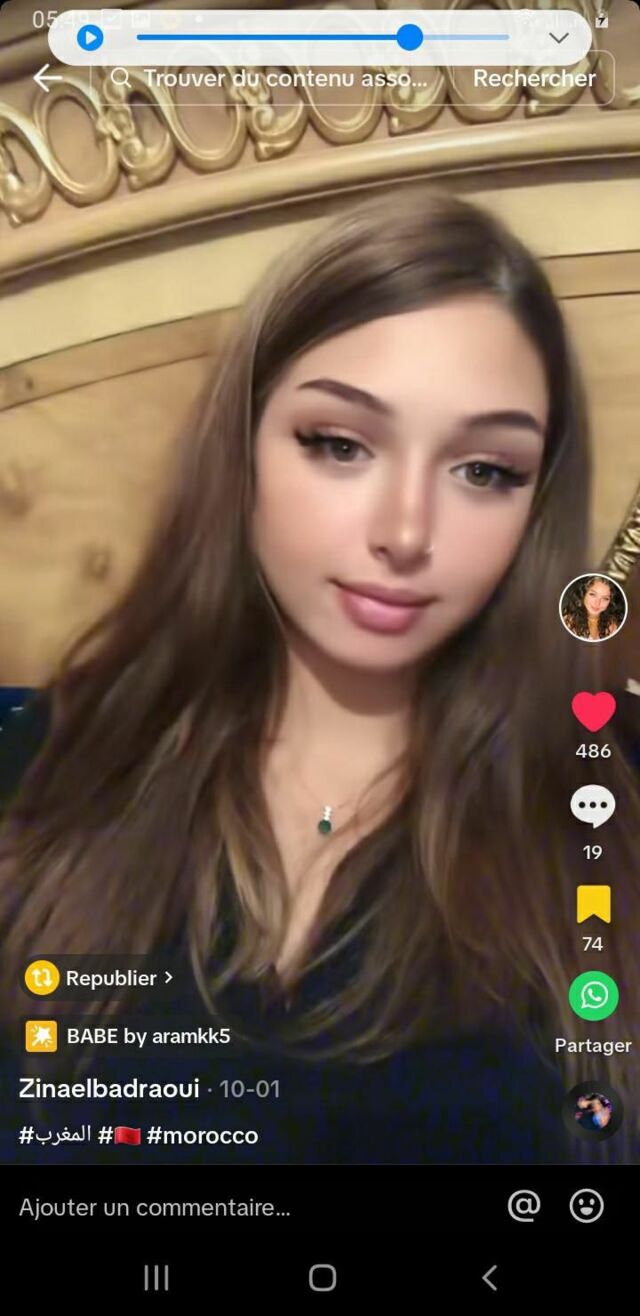Tap the floating media progress slider
The height and width of the screenshot is (1316, 640).
pos(323,38)
